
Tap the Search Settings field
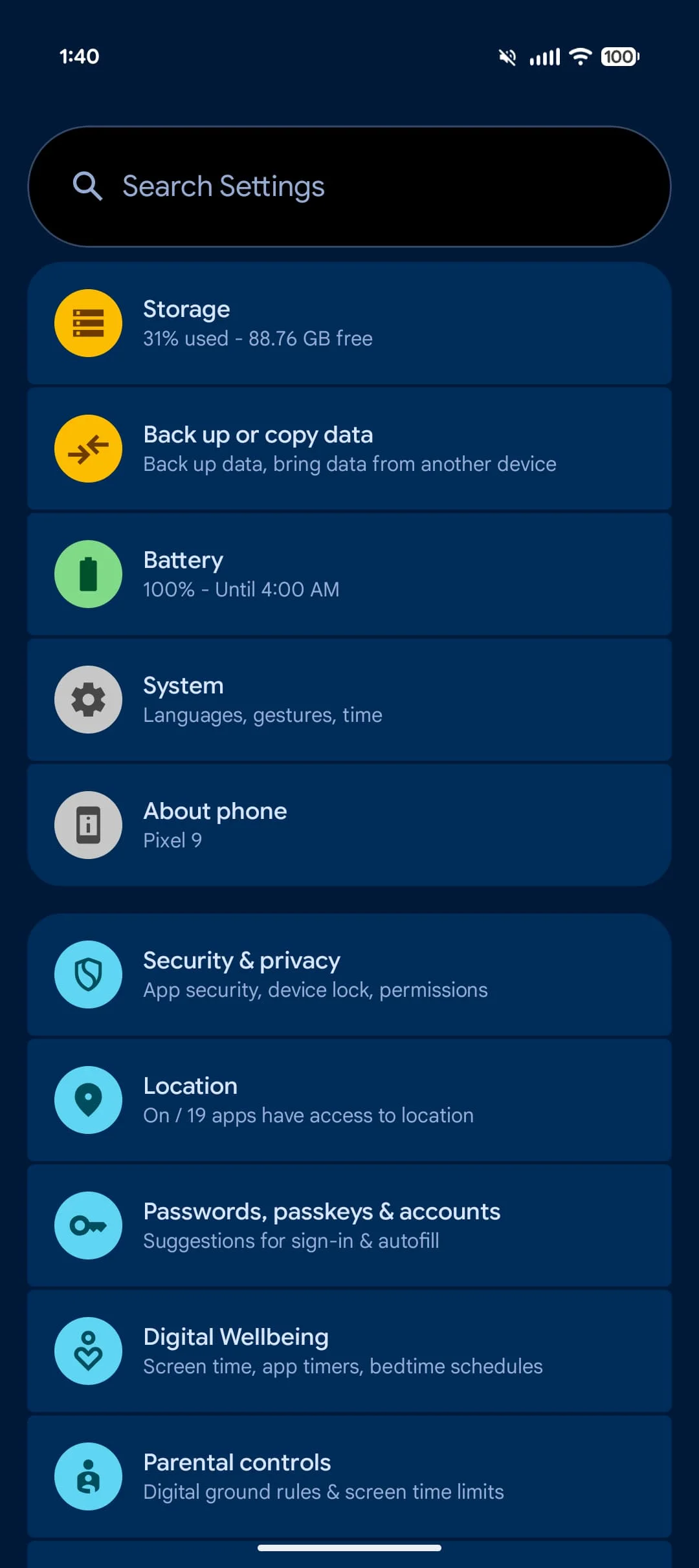point(349,186)
